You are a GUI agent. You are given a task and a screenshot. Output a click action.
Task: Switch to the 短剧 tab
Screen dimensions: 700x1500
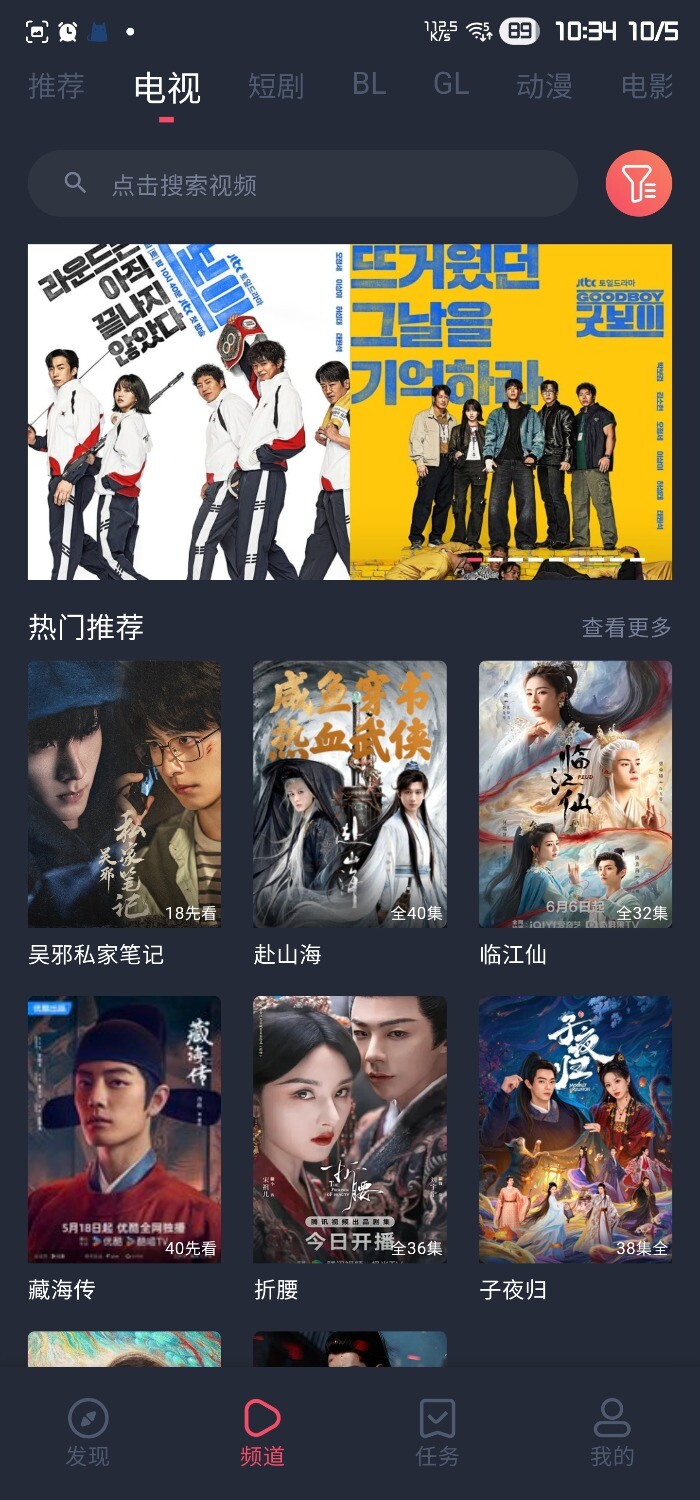[x=275, y=86]
